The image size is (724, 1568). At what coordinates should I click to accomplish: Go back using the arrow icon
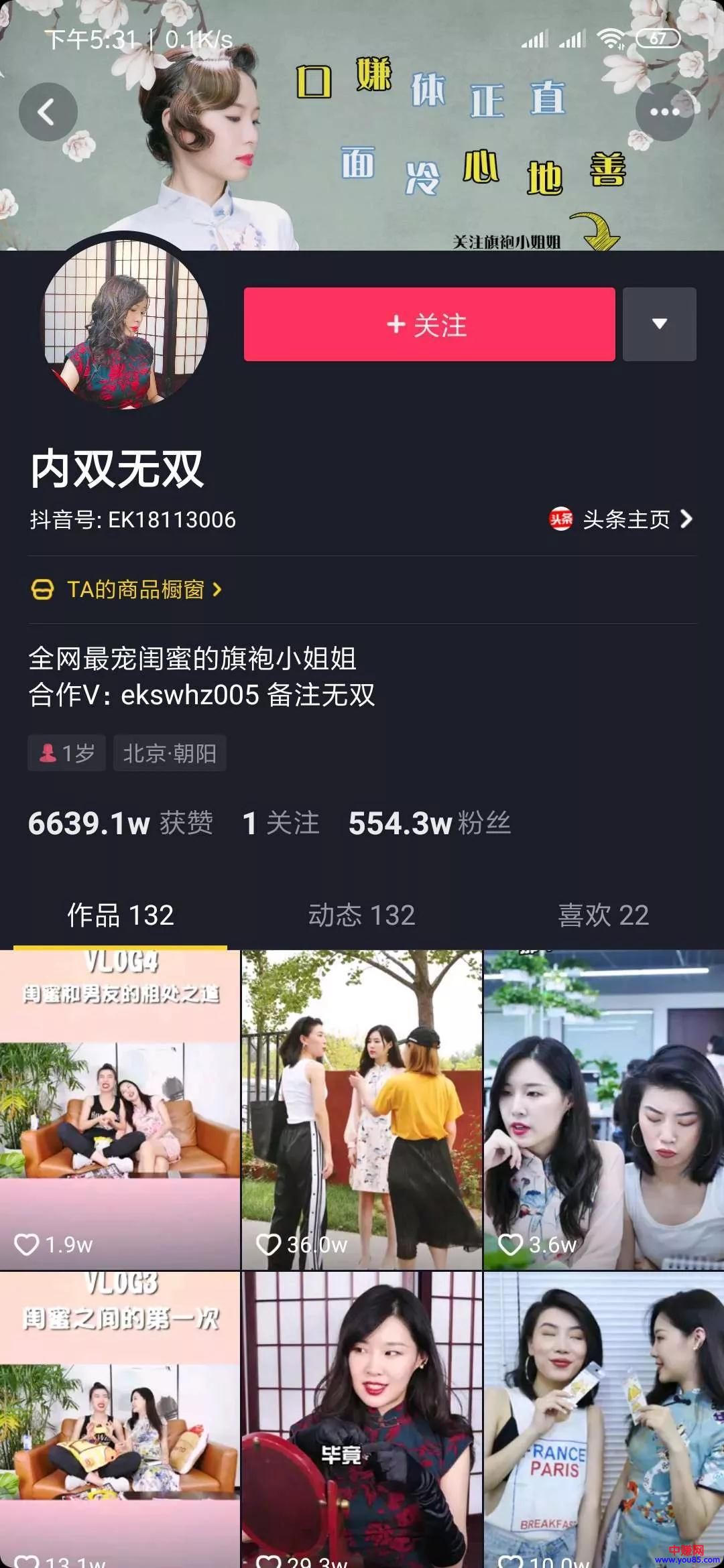[x=48, y=112]
